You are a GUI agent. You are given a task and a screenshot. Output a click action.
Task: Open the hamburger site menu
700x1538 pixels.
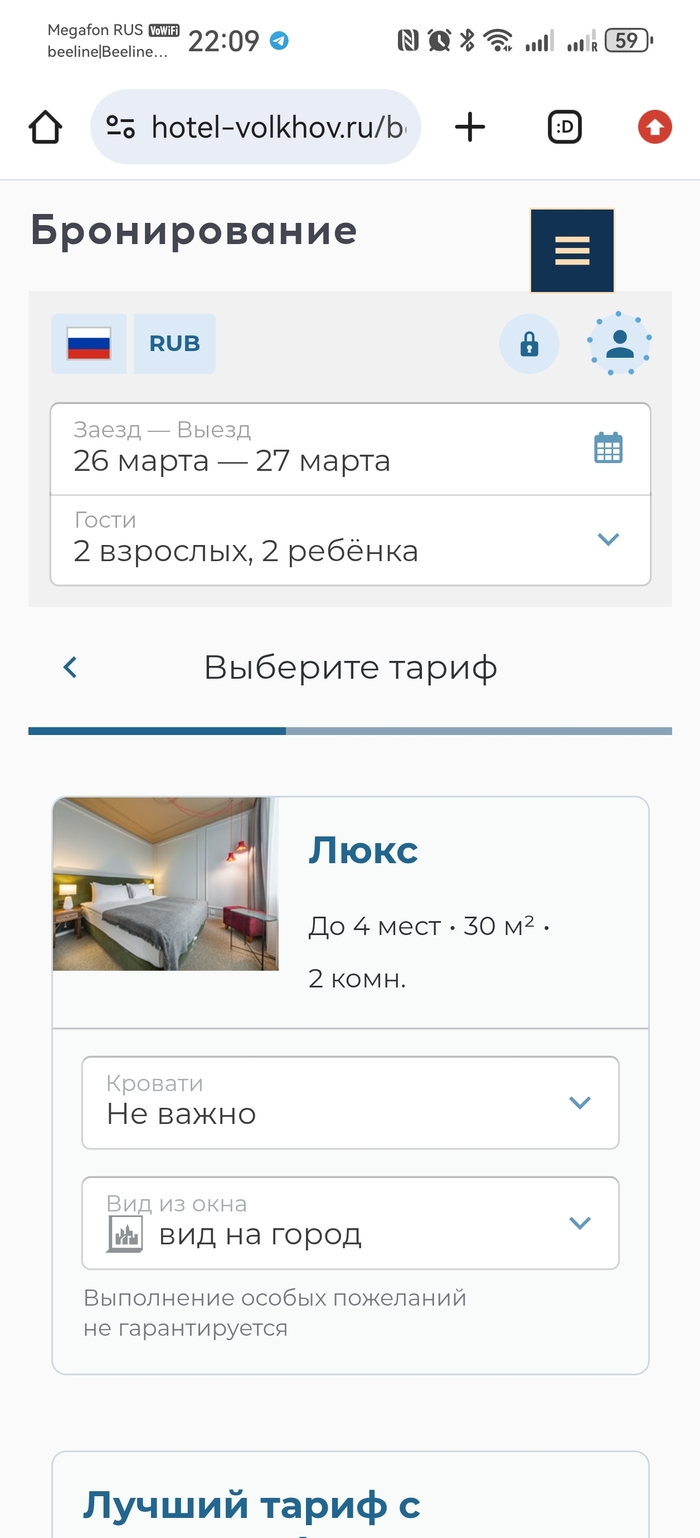coord(571,251)
